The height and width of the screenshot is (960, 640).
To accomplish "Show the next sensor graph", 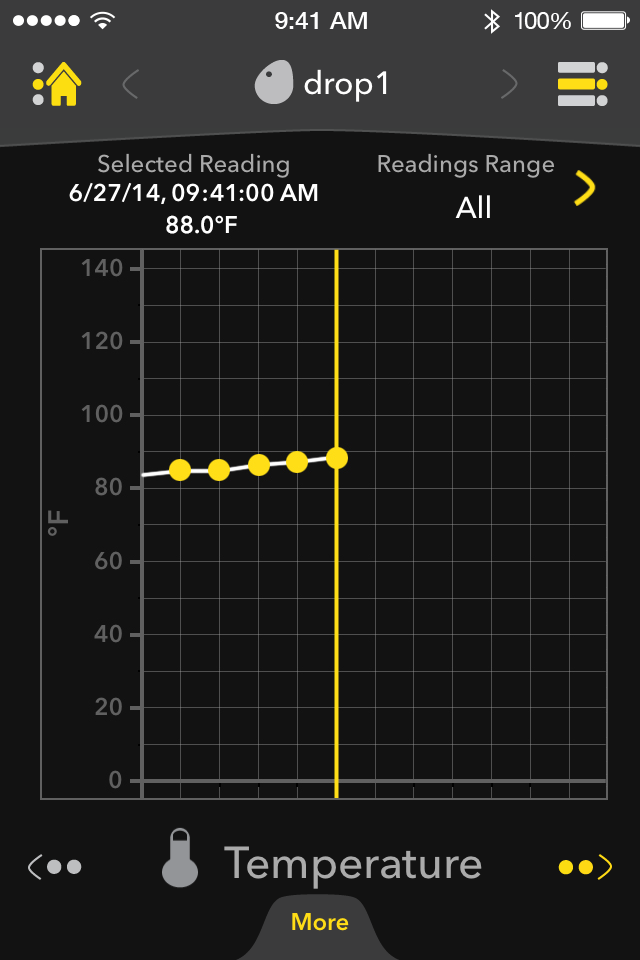I will (x=585, y=866).
